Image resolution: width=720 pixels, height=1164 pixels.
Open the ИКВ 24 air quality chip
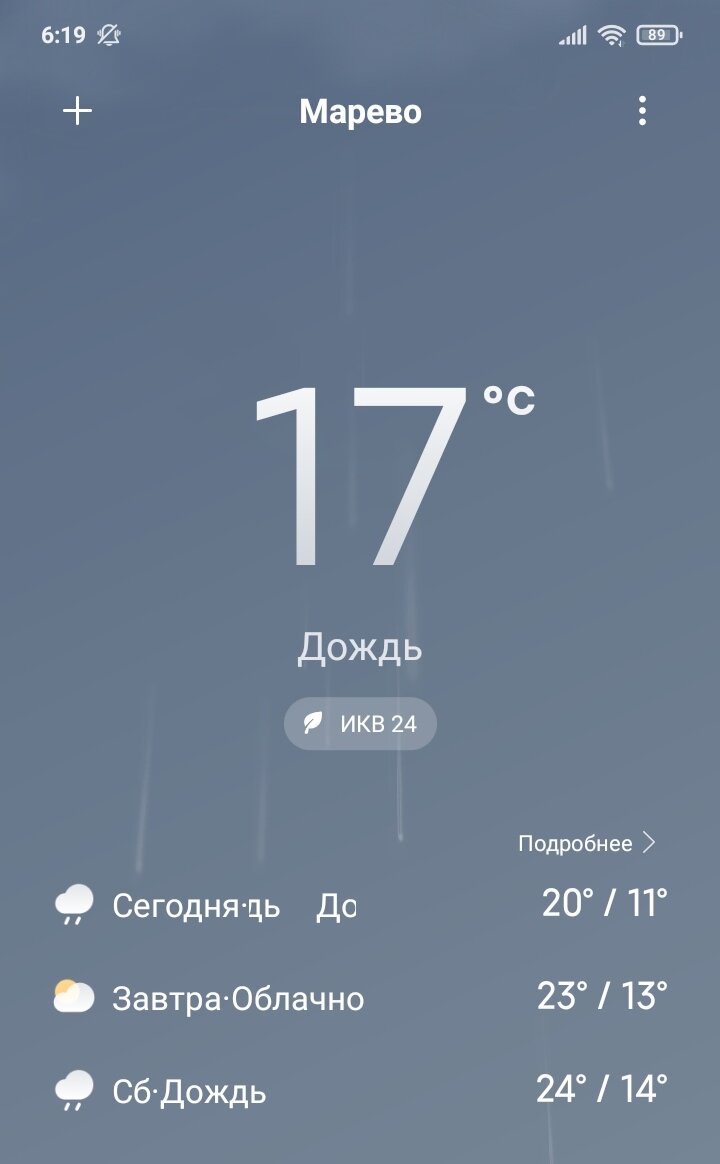click(x=360, y=723)
